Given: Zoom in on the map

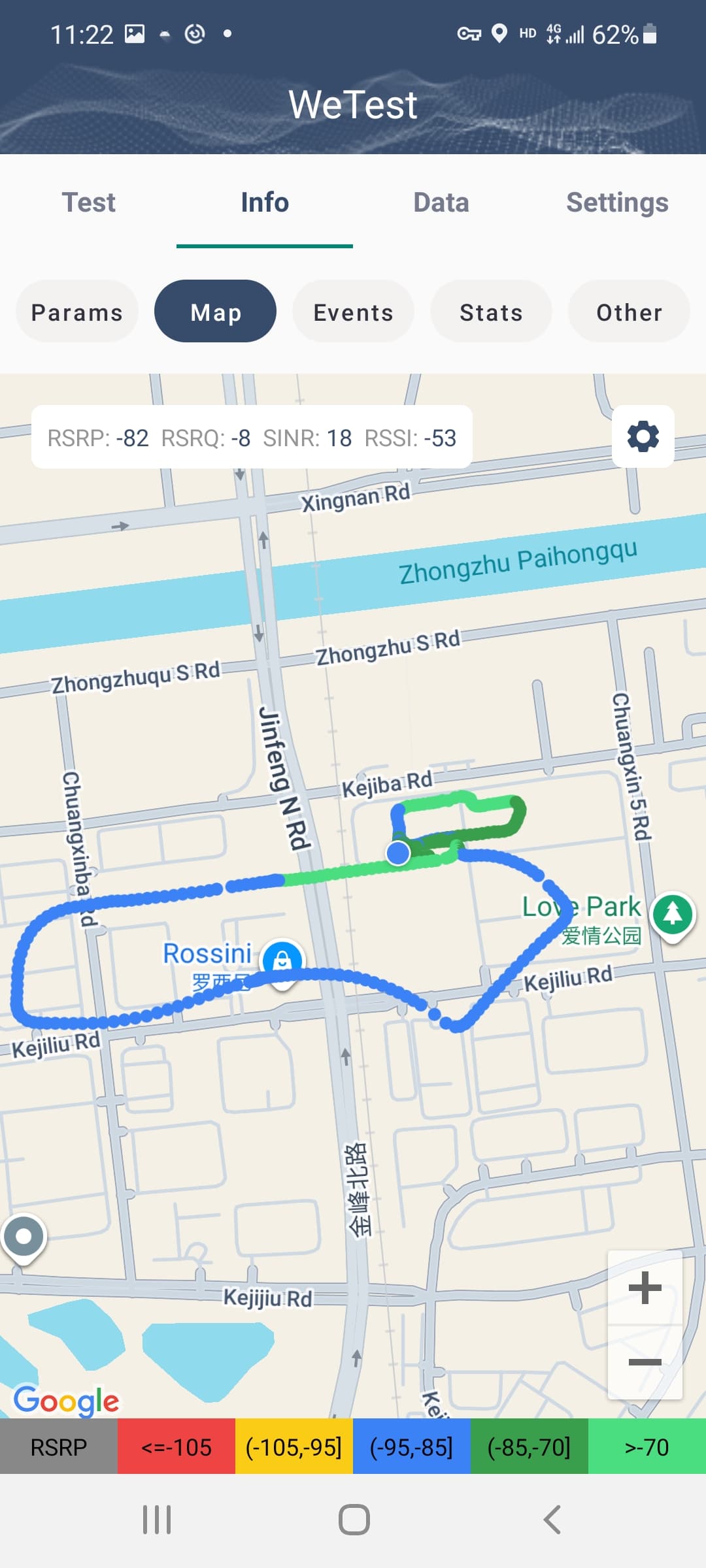Looking at the screenshot, I should pos(645,1288).
